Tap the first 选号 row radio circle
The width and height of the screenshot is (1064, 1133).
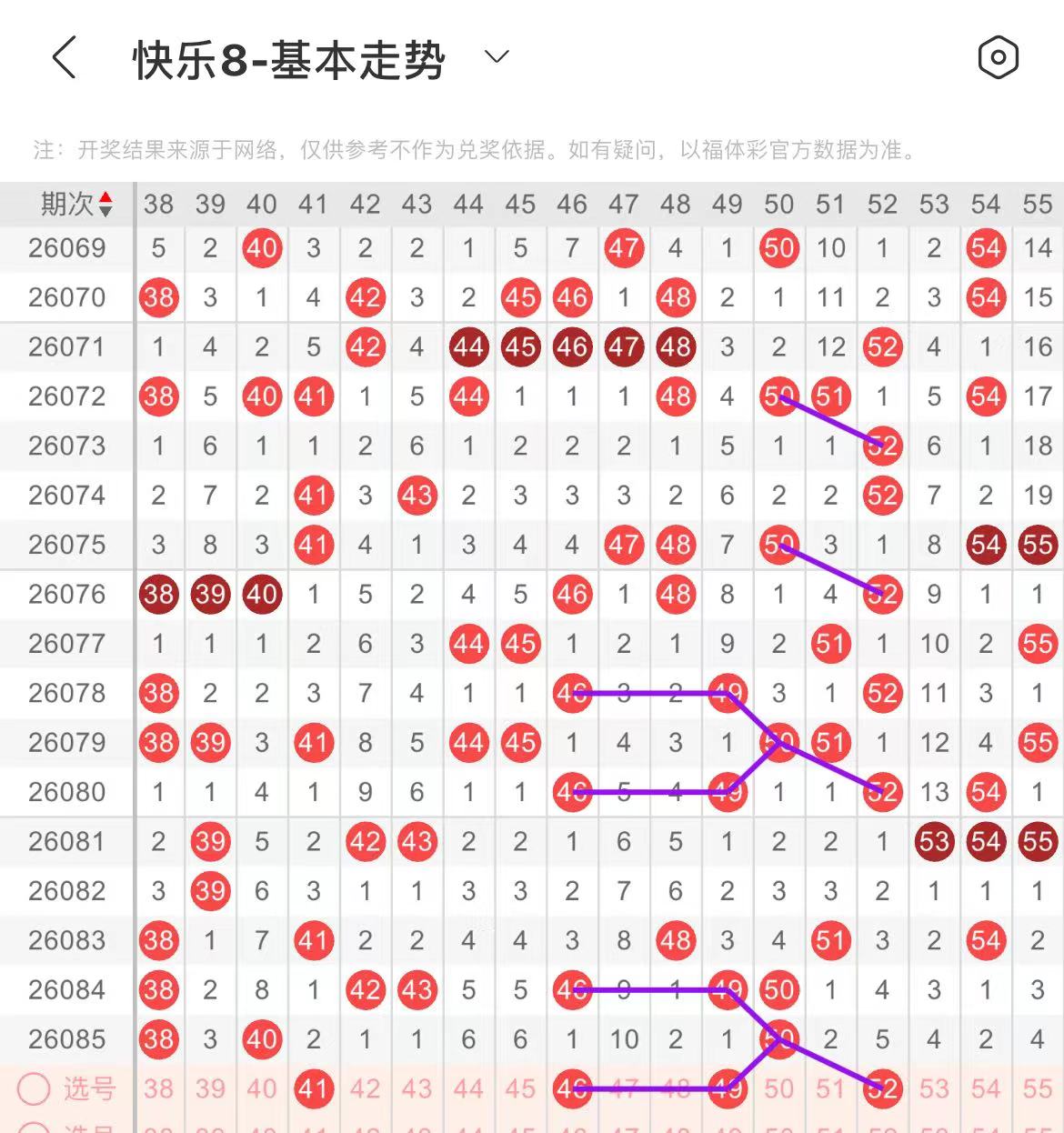[34, 1088]
